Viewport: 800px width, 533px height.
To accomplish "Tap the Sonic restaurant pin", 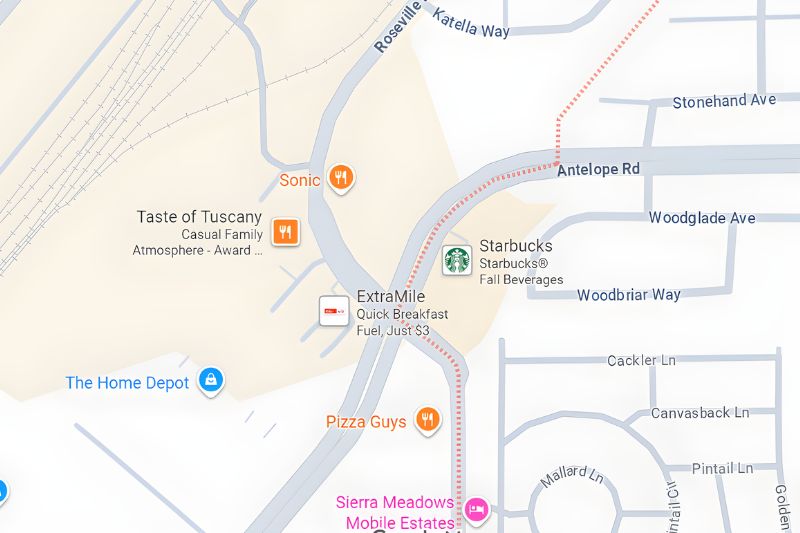I will click(x=341, y=178).
